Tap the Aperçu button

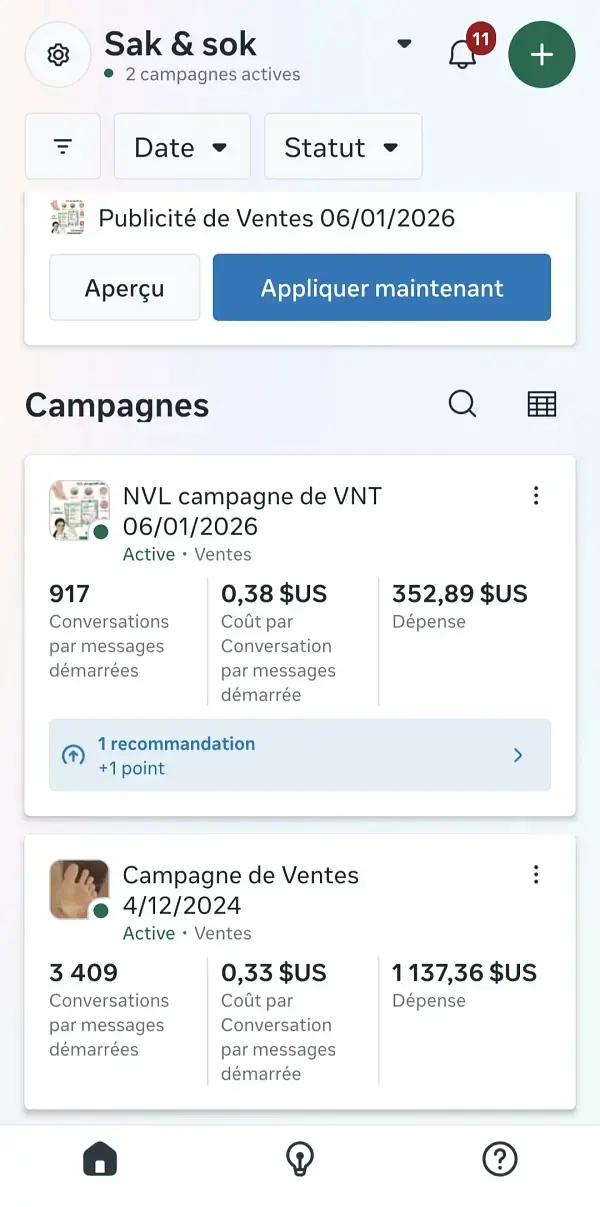pyautogui.click(x=124, y=288)
